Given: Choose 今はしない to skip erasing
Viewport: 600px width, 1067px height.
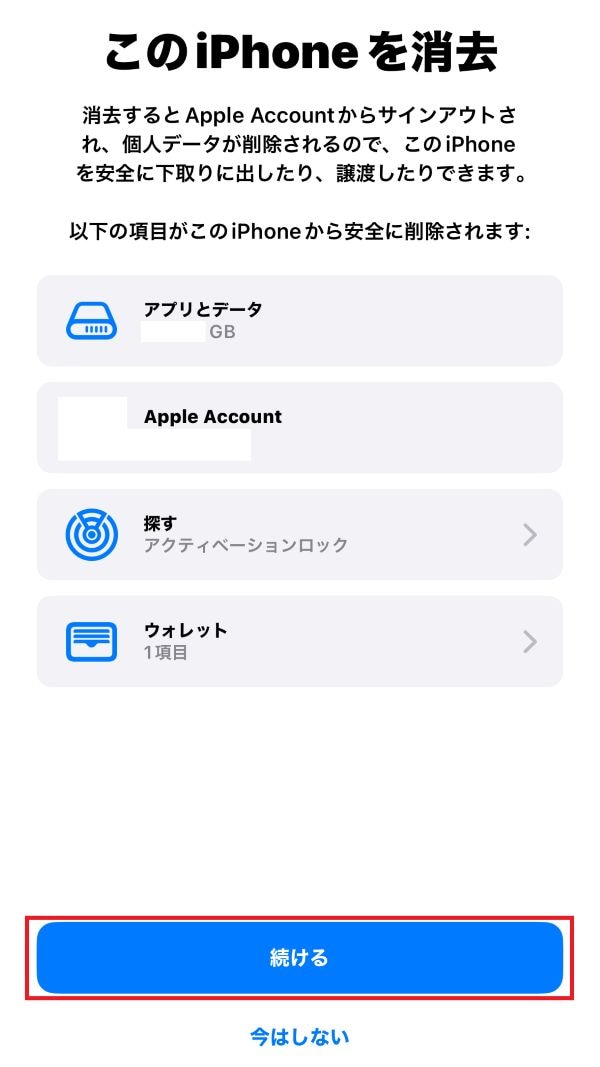Looking at the screenshot, I should (x=299, y=1036).
